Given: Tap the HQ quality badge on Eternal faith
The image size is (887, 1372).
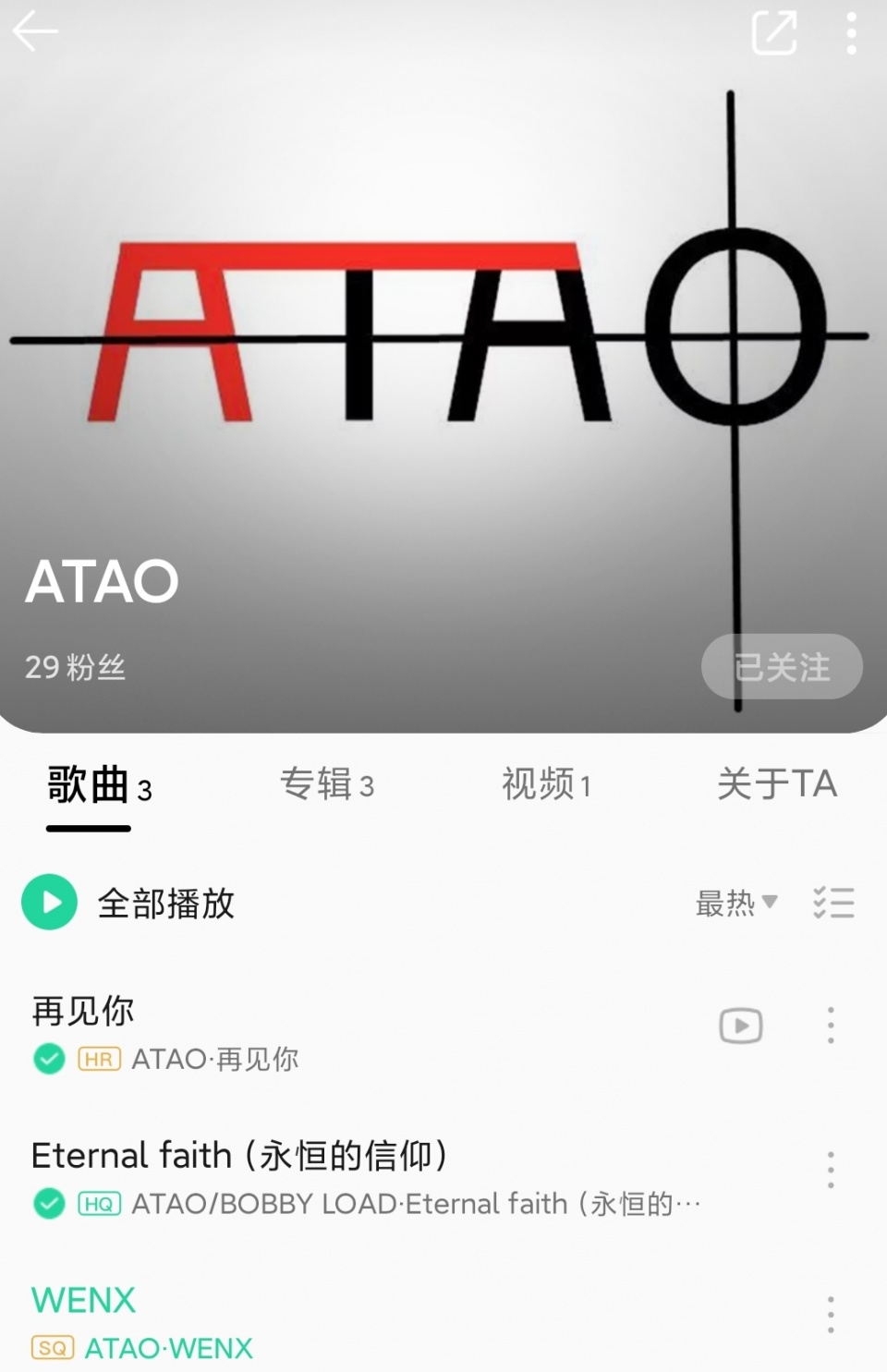Looking at the screenshot, I should pyautogui.click(x=100, y=1204).
